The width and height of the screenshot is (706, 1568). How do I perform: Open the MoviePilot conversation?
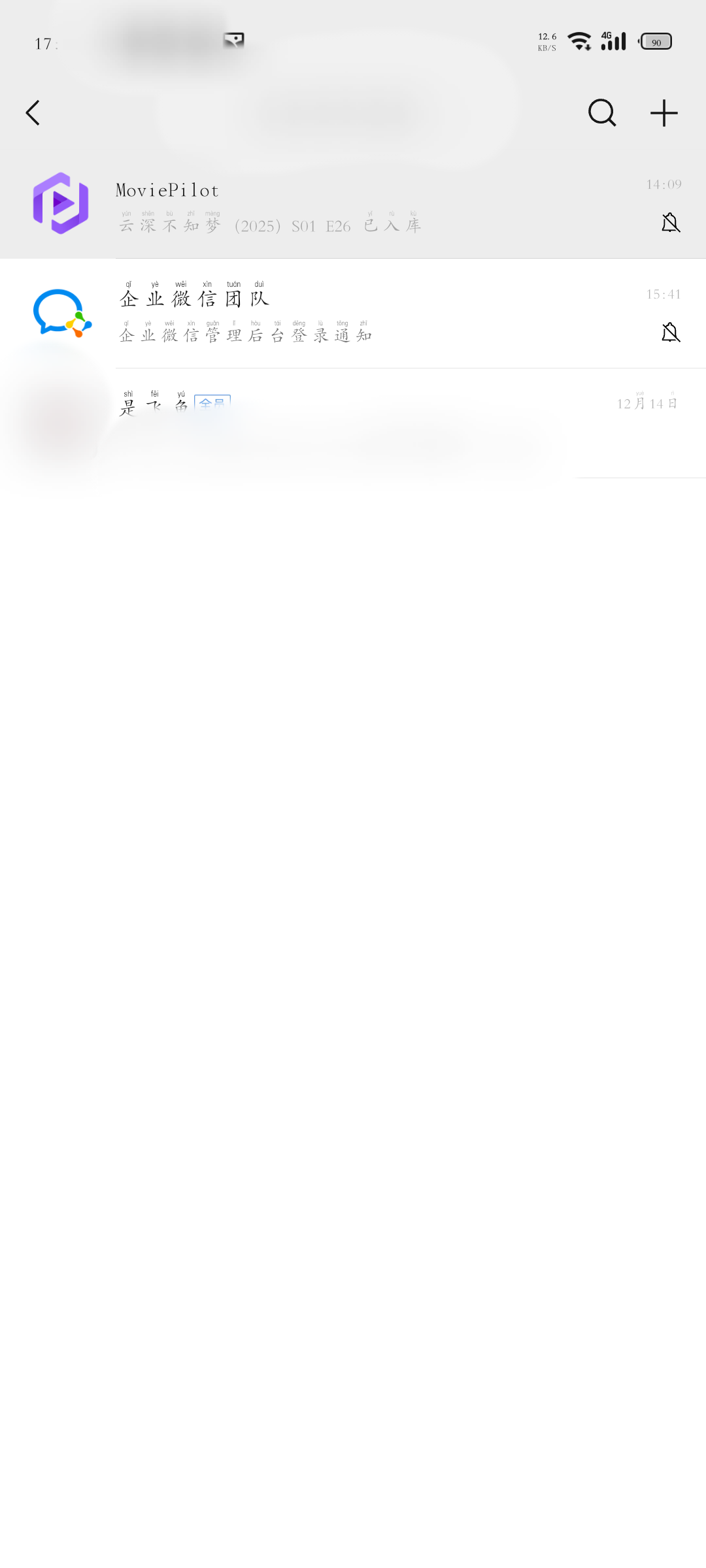tap(353, 206)
